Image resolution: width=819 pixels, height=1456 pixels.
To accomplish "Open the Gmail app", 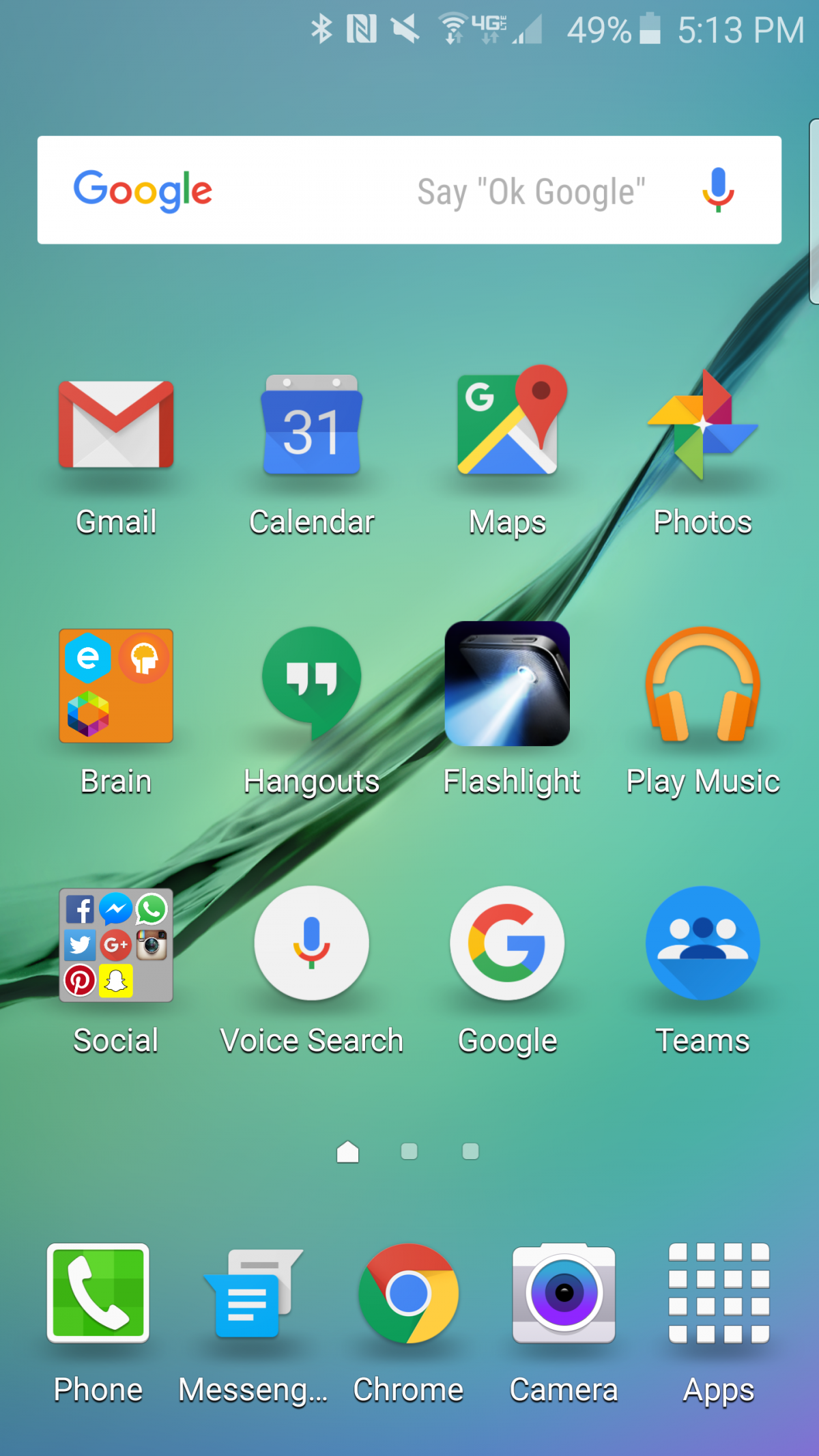I will point(116,425).
